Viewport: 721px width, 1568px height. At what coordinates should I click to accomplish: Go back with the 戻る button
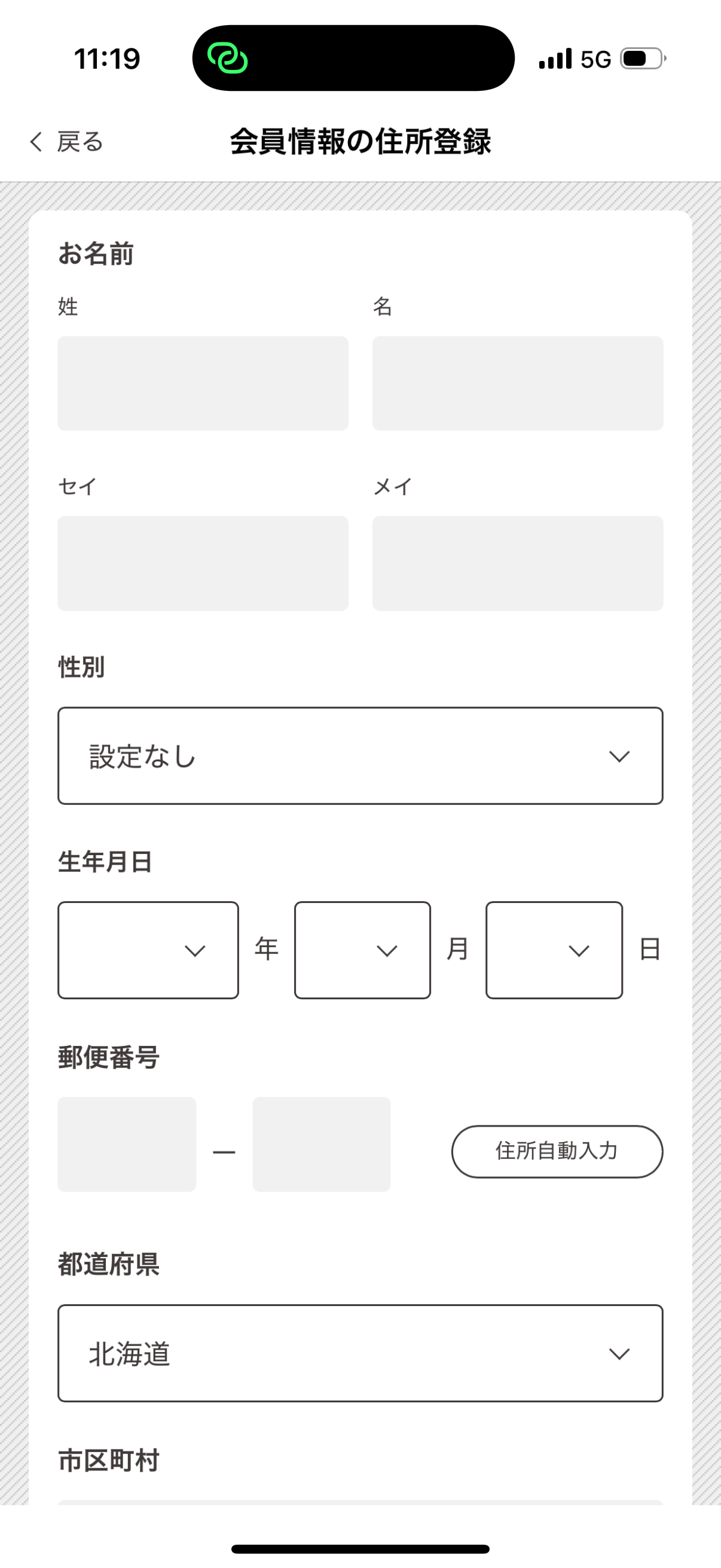[x=66, y=141]
